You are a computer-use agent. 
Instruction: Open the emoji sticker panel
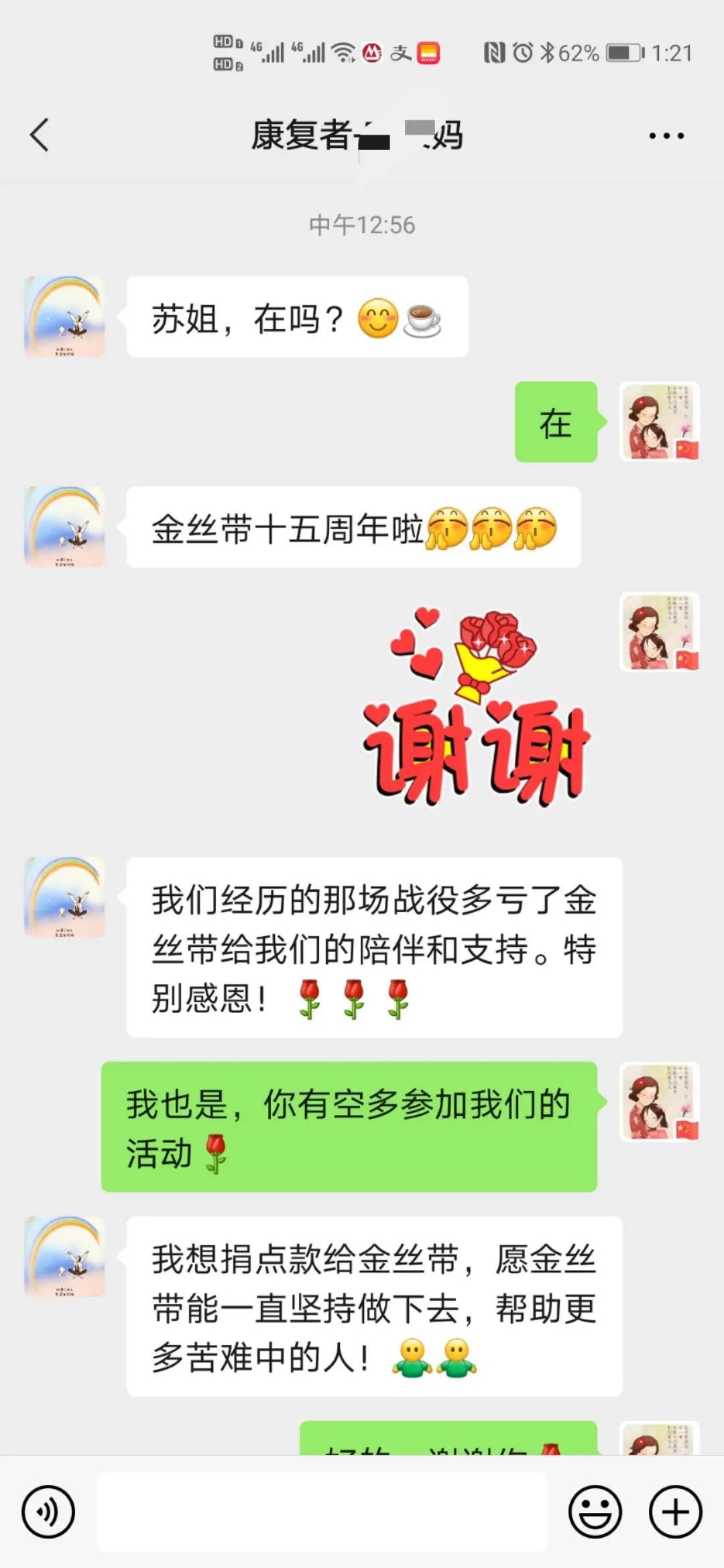[x=595, y=1512]
